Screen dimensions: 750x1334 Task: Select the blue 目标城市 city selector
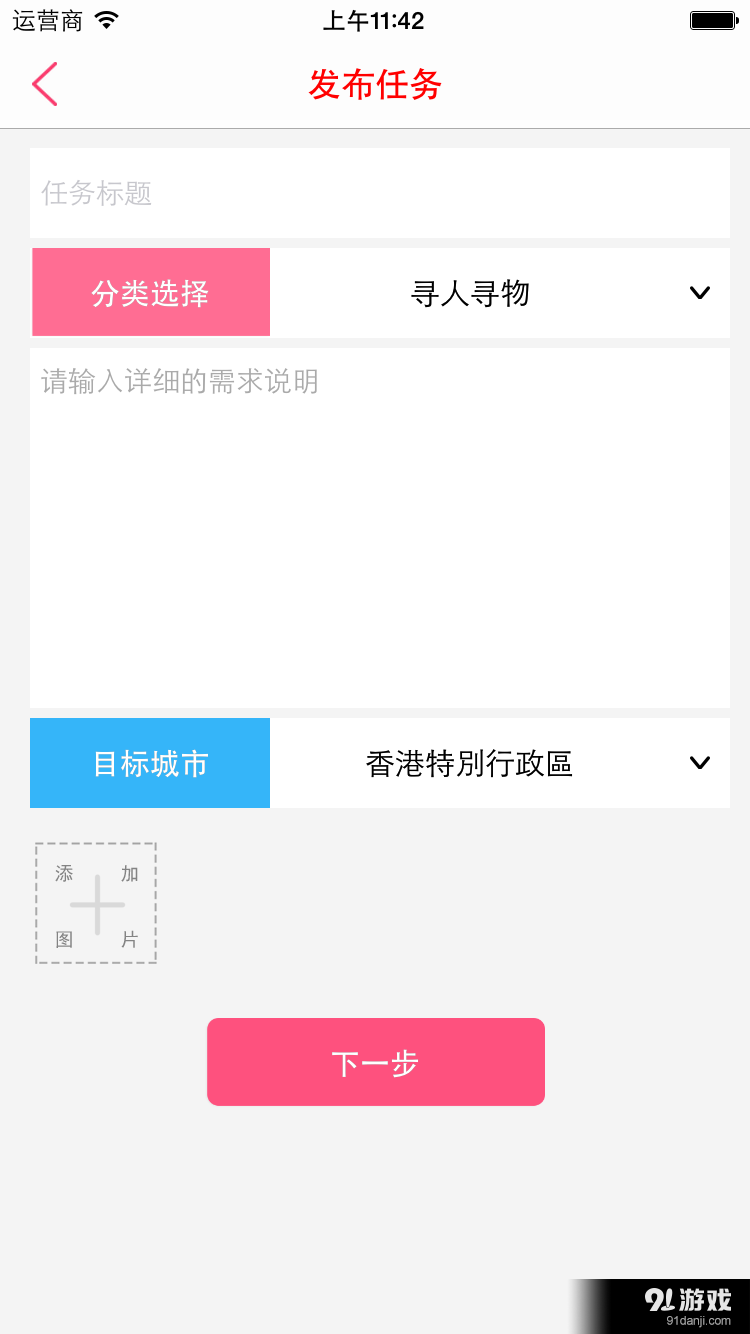tap(150, 763)
